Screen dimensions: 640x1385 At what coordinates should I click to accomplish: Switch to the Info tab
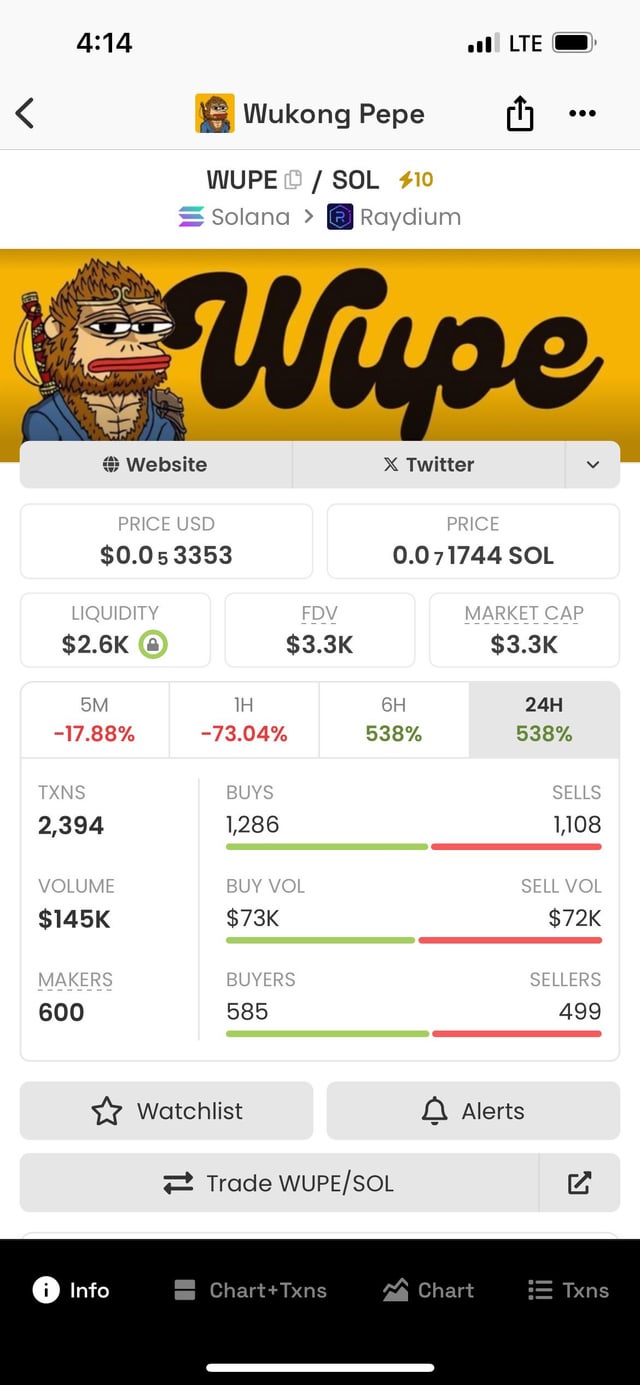(71, 1290)
